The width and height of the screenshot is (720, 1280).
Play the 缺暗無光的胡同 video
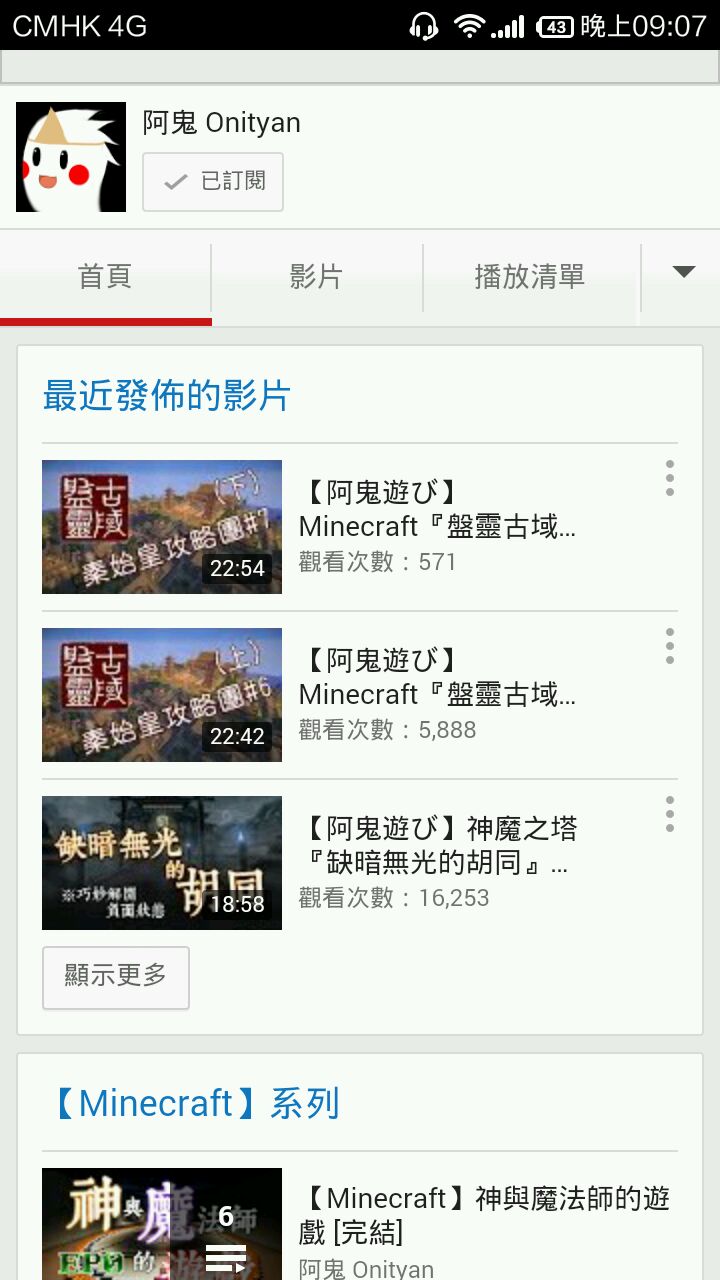(x=162, y=863)
